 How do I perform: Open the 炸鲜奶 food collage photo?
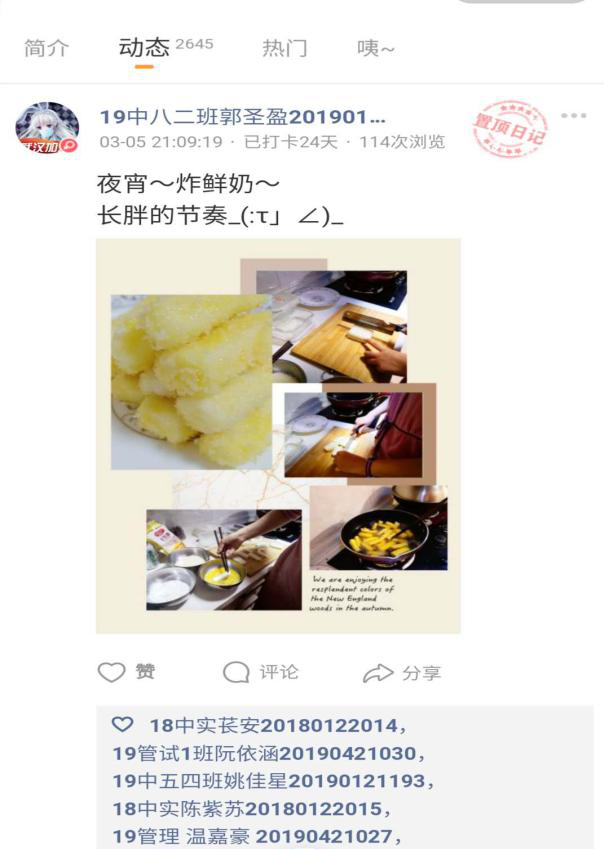(278, 435)
